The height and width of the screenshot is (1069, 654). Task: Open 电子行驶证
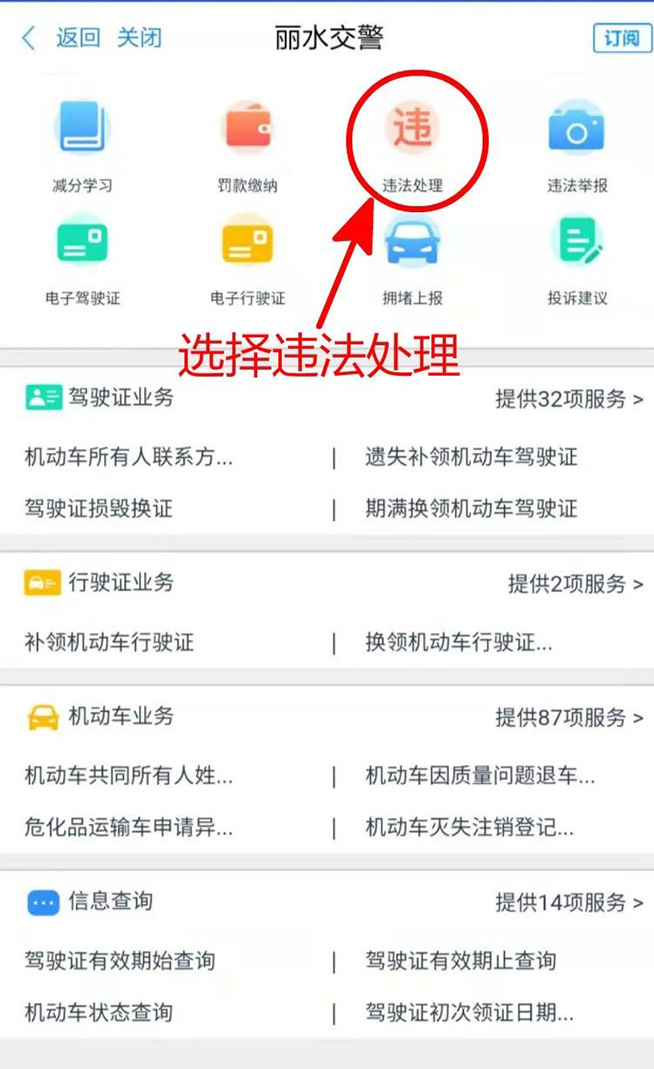(247, 257)
